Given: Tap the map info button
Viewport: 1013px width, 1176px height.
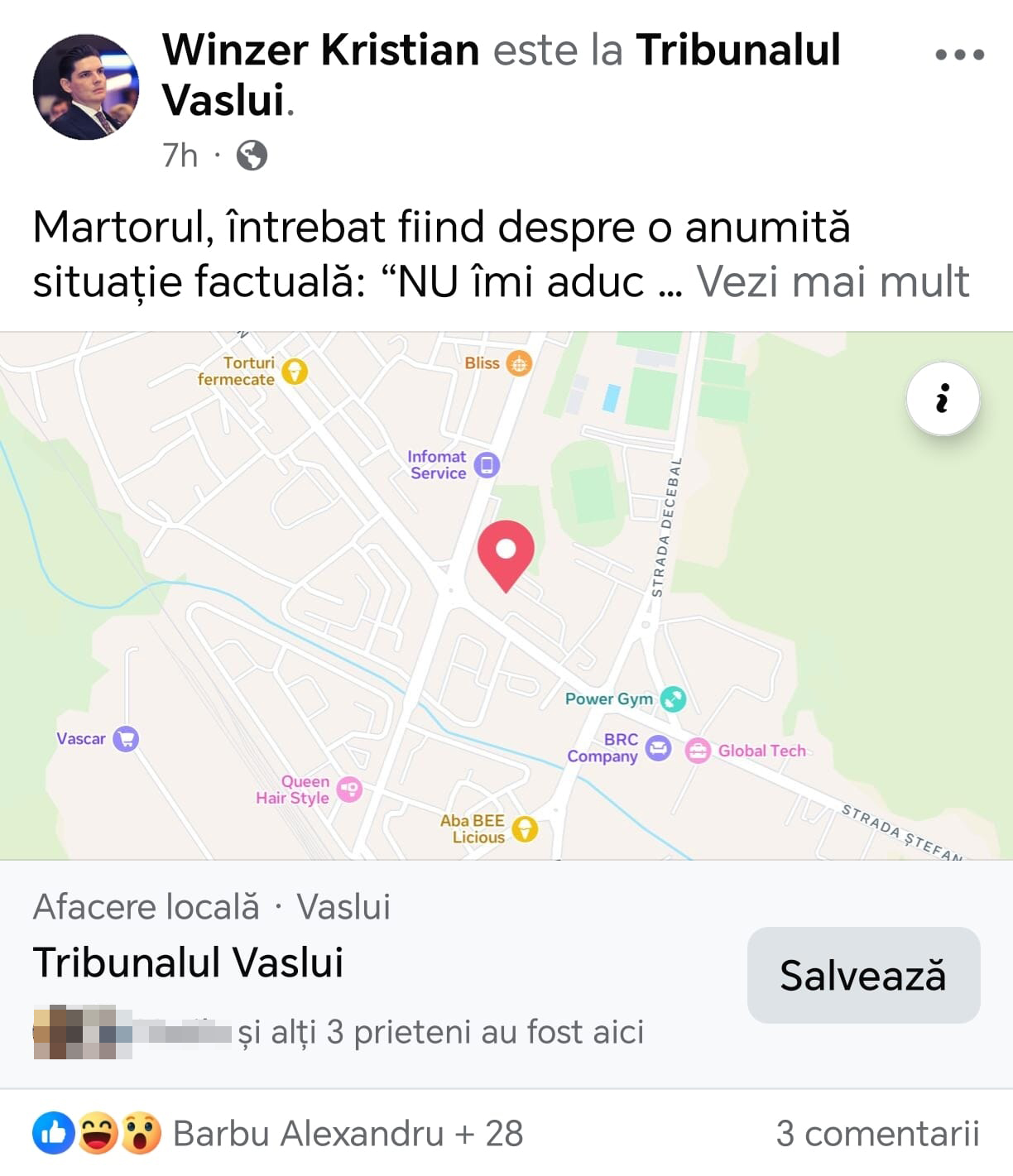Looking at the screenshot, I should point(943,399).
